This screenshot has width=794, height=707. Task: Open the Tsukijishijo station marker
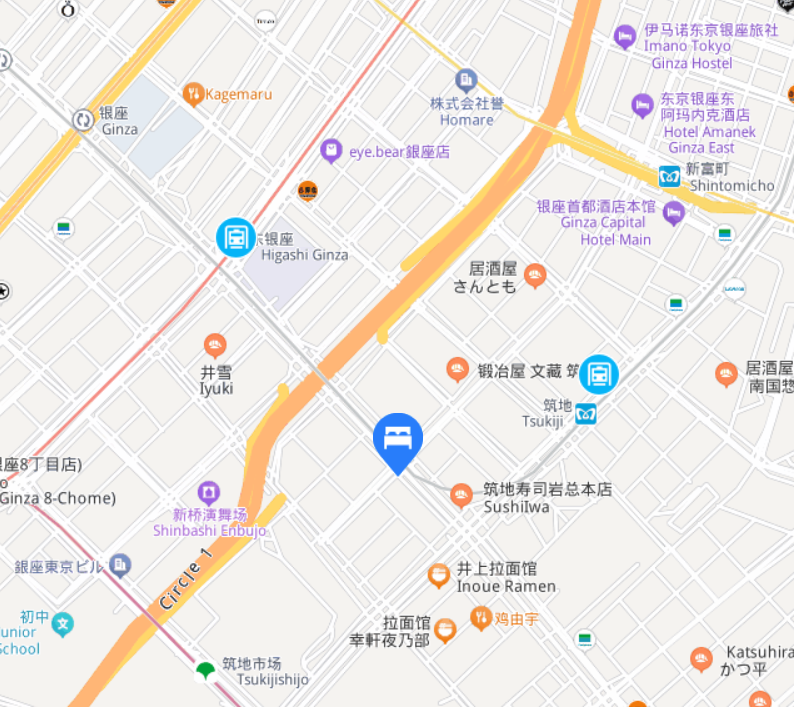(205, 671)
